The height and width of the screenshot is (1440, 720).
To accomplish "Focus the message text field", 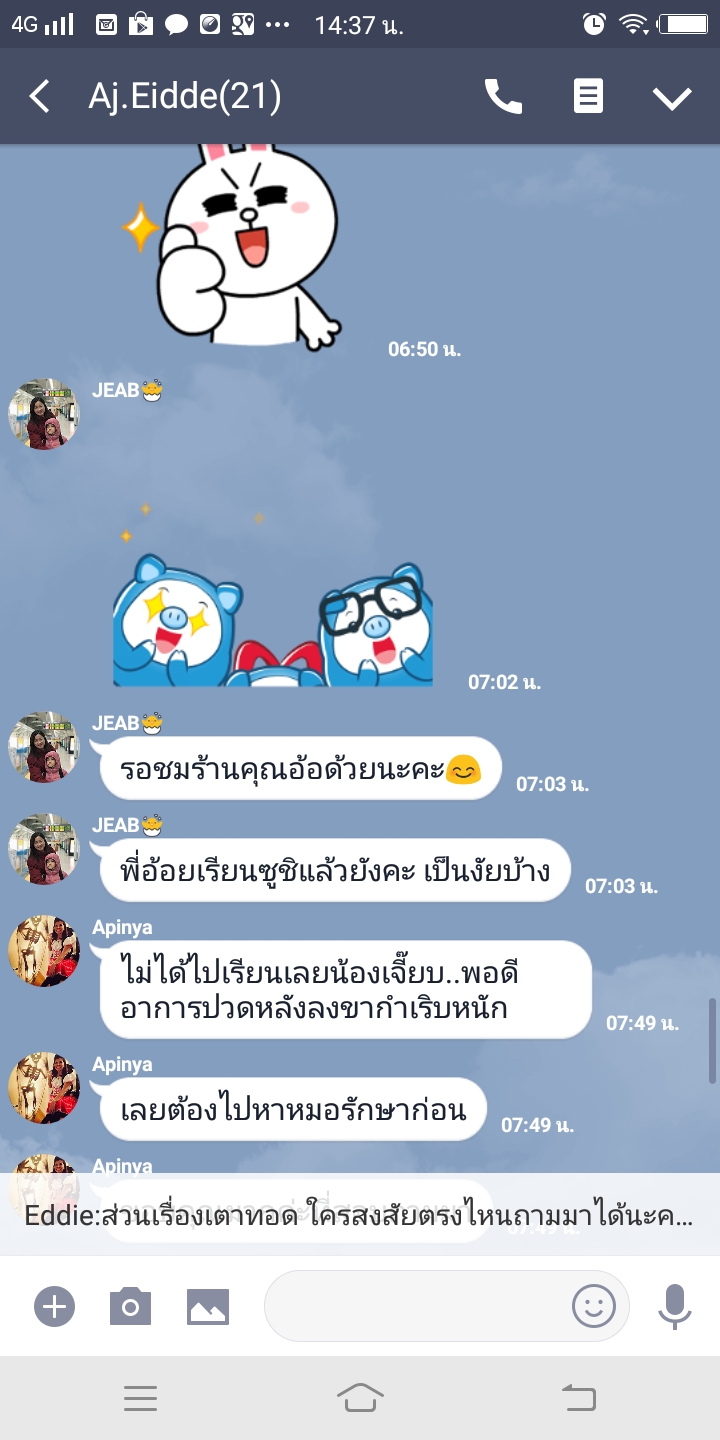I will point(415,1306).
